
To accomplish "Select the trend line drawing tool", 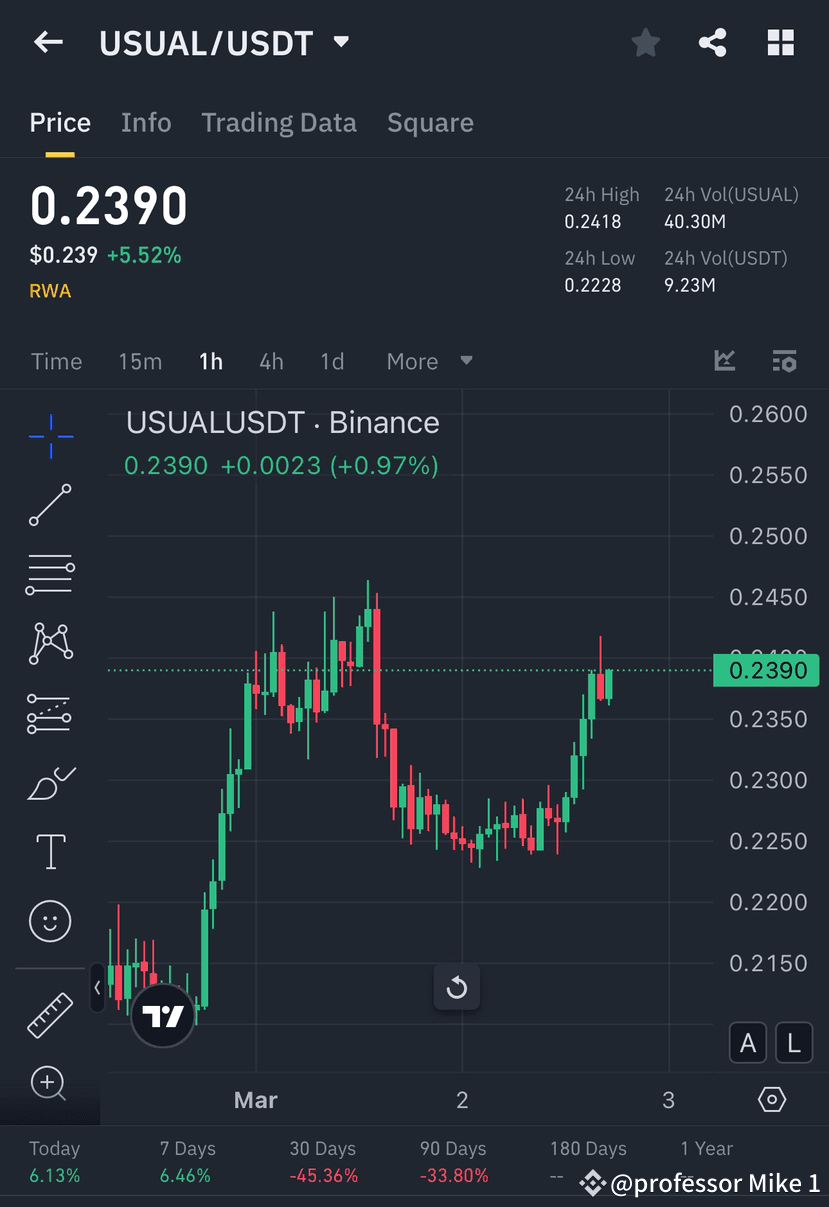I will pyautogui.click(x=50, y=505).
